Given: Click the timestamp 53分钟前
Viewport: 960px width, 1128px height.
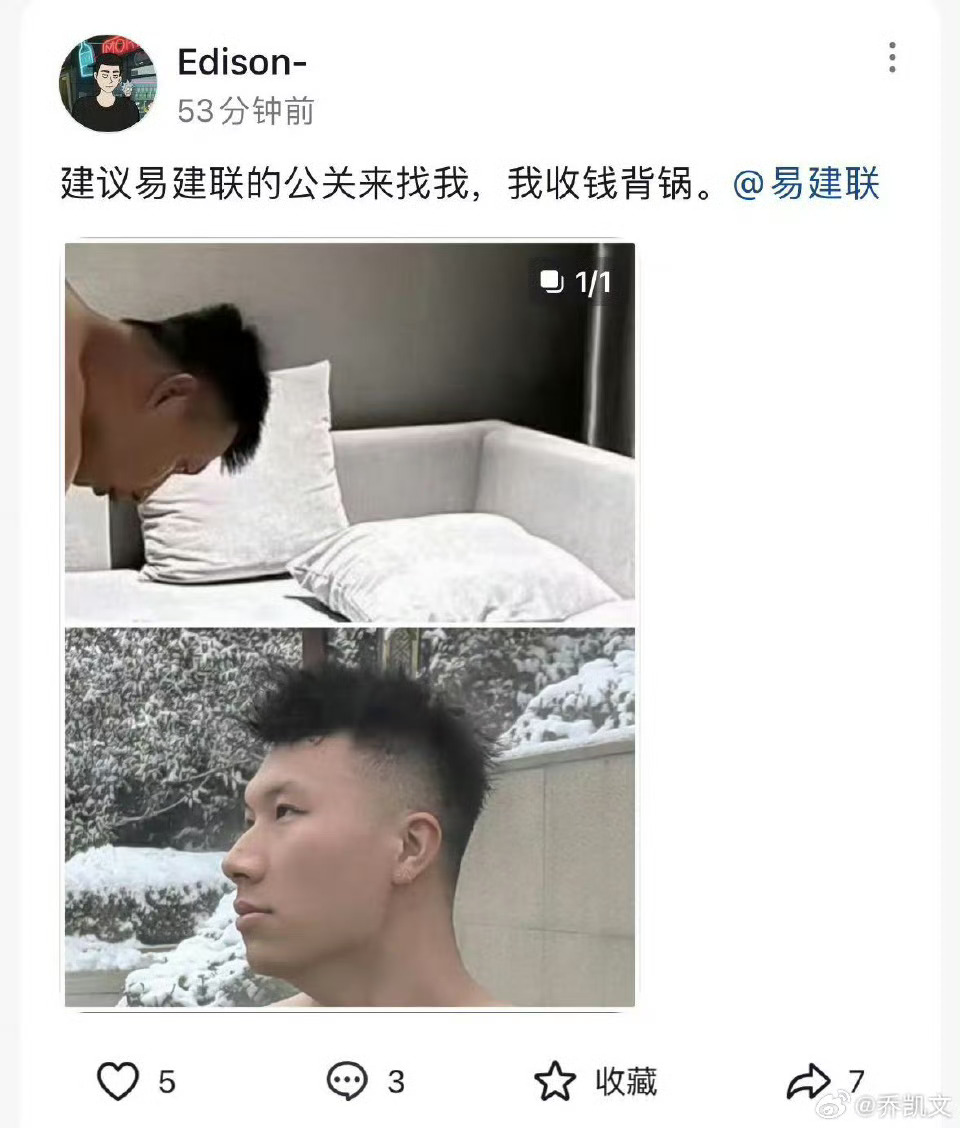Looking at the screenshot, I should pos(246,112).
